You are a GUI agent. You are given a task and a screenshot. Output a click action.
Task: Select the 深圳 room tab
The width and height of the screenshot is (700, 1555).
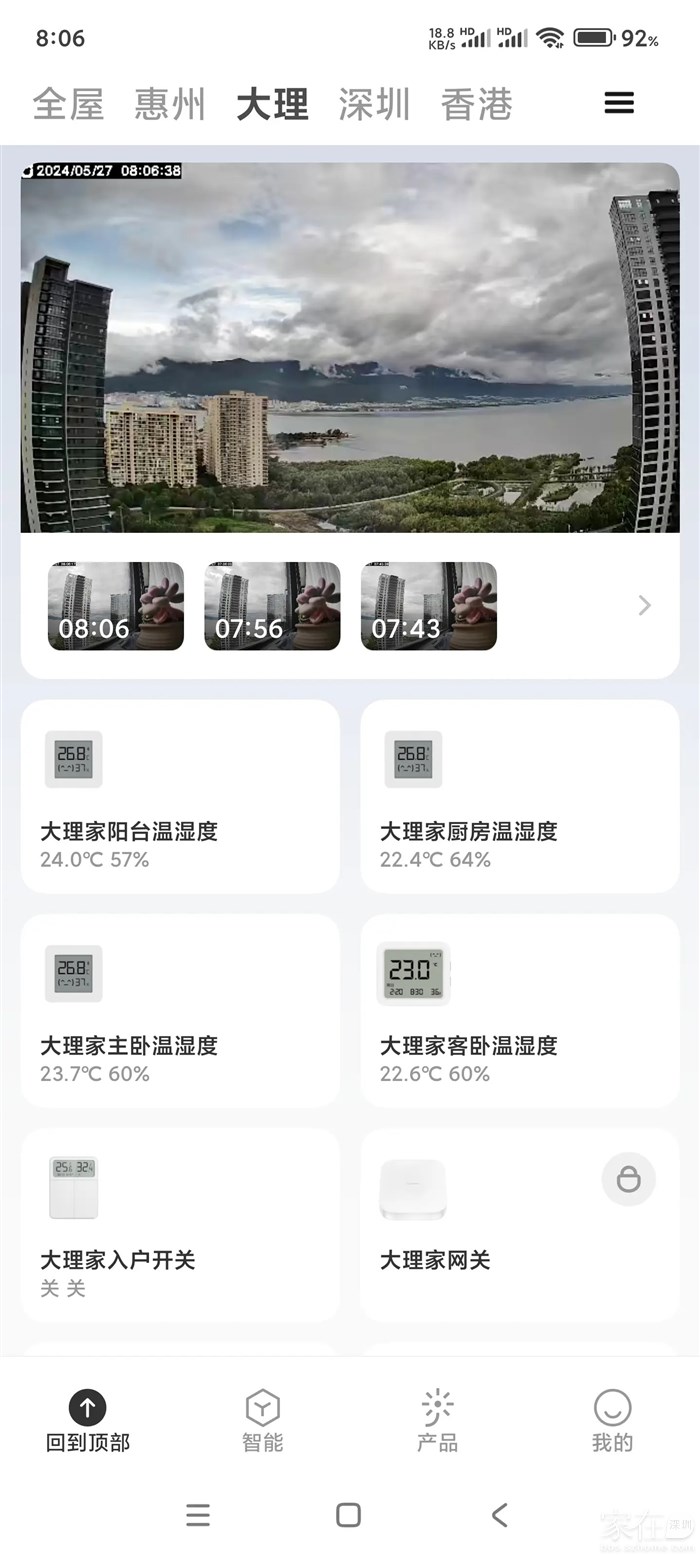(x=374, y=104)
